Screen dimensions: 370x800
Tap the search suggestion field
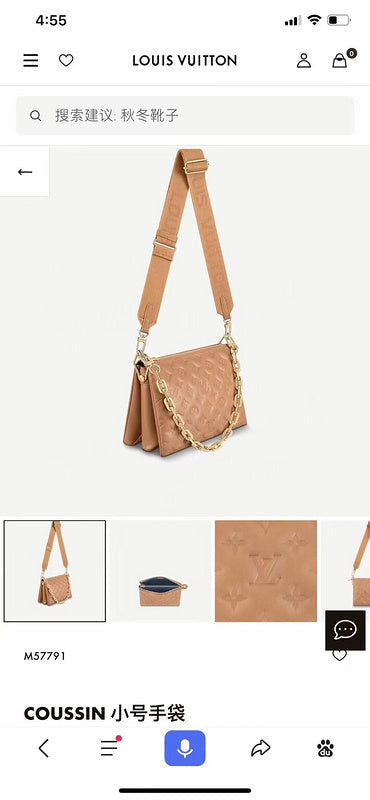pos(185,115)
